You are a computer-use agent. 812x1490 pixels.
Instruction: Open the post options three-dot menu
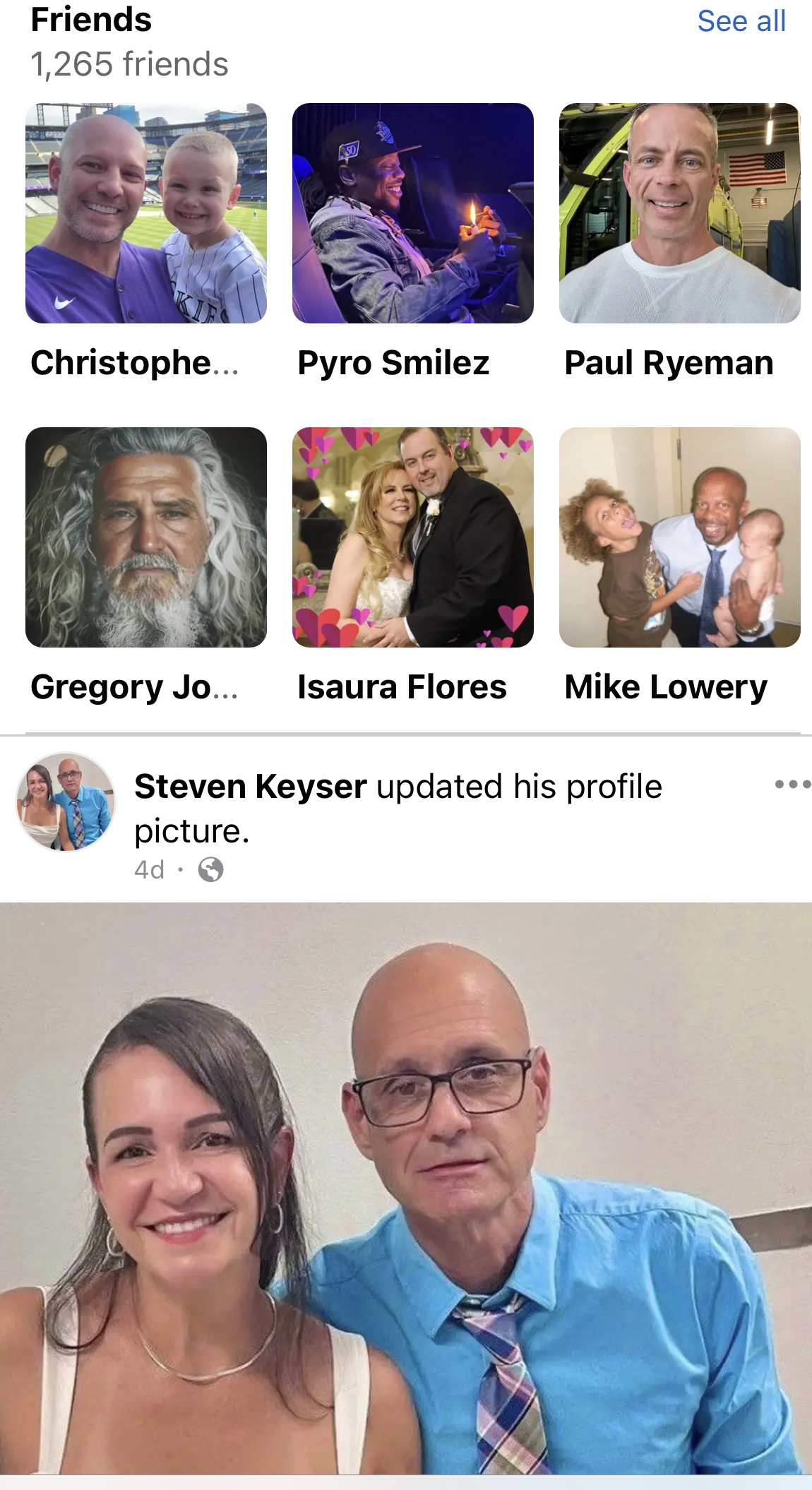point(792,784)
